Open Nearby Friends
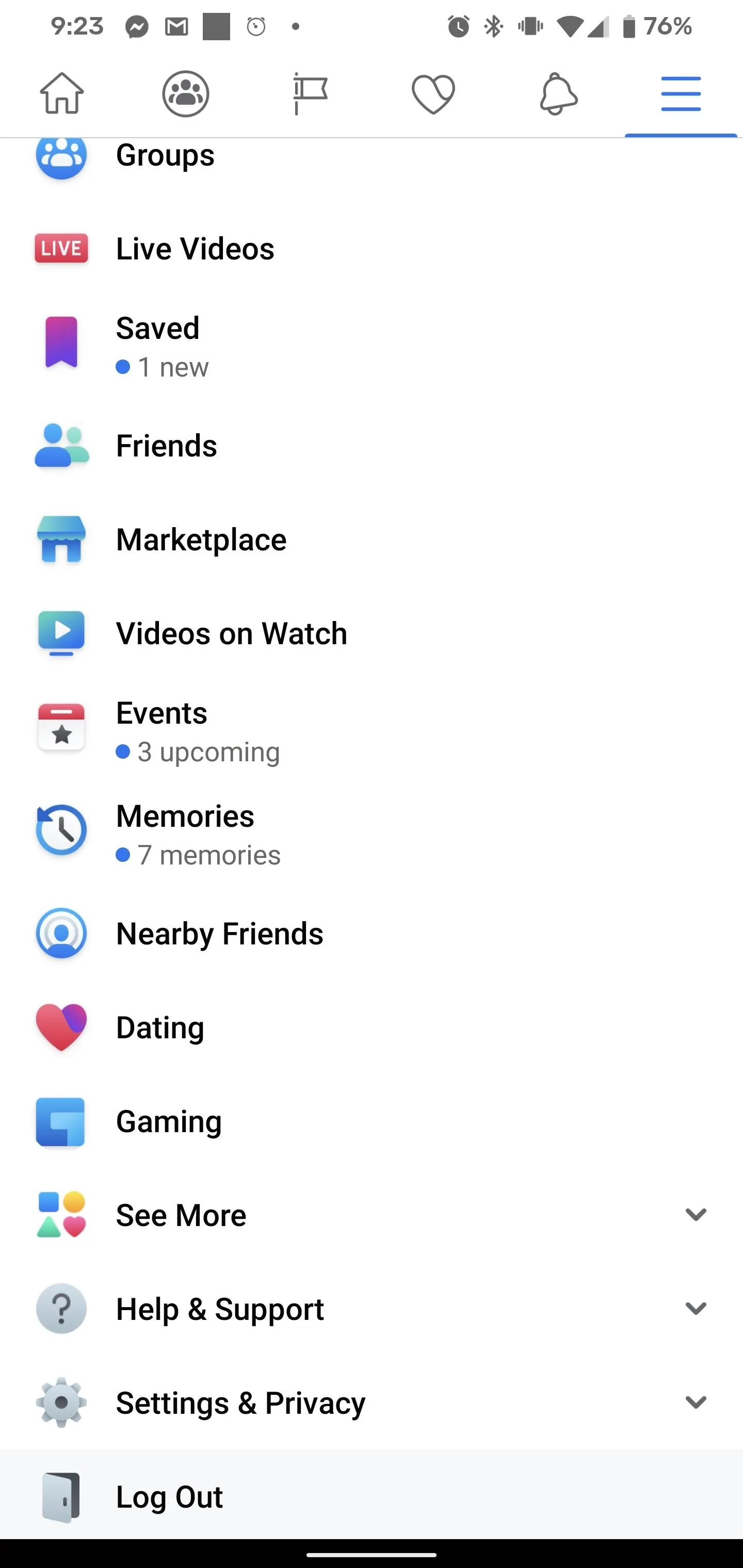The height and width of the screenshot is (1568, 743). click(x=372, y=933)
